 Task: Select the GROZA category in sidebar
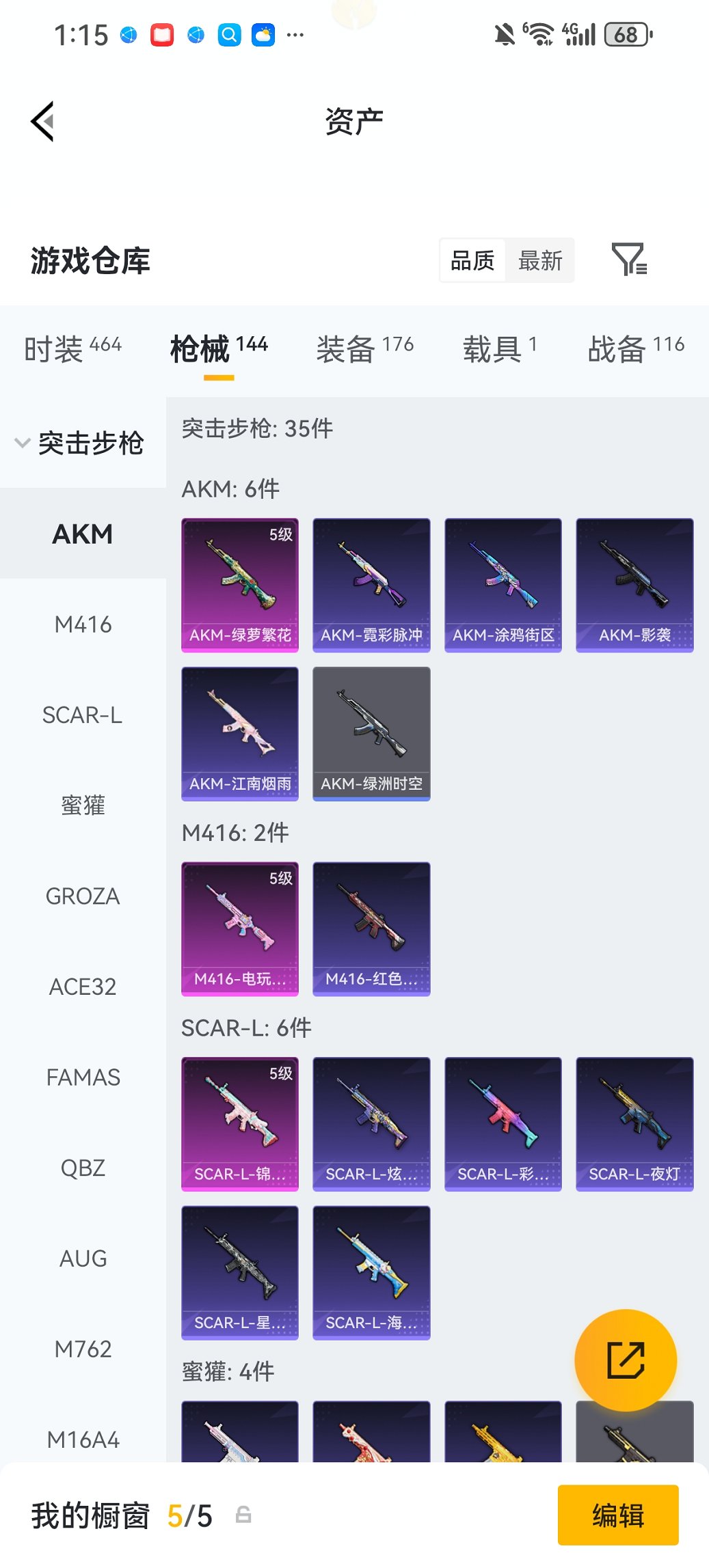[x=83, y=896]
